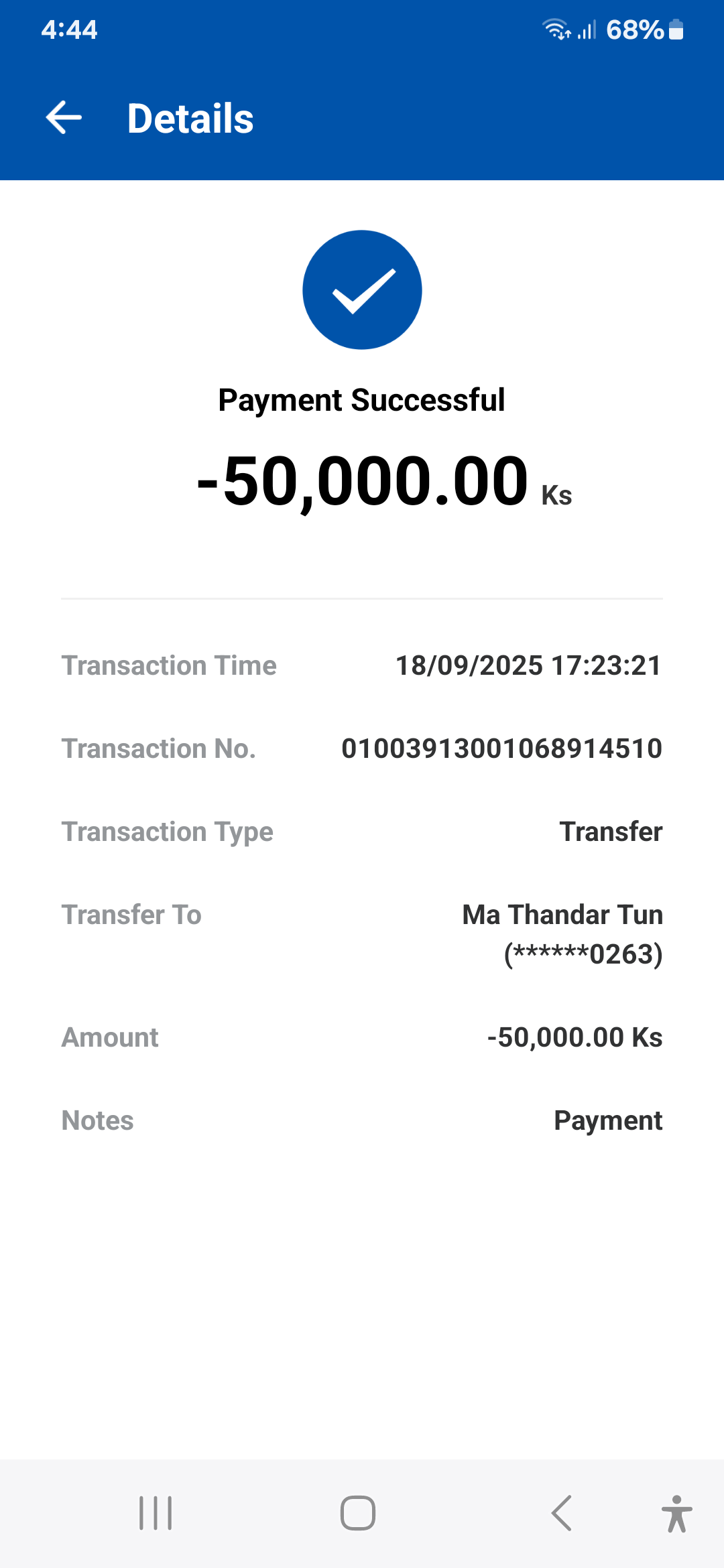The width and height of the screenshot is (724, 1568).
Task: Go back from the Details screen
Action: (64, 118)
